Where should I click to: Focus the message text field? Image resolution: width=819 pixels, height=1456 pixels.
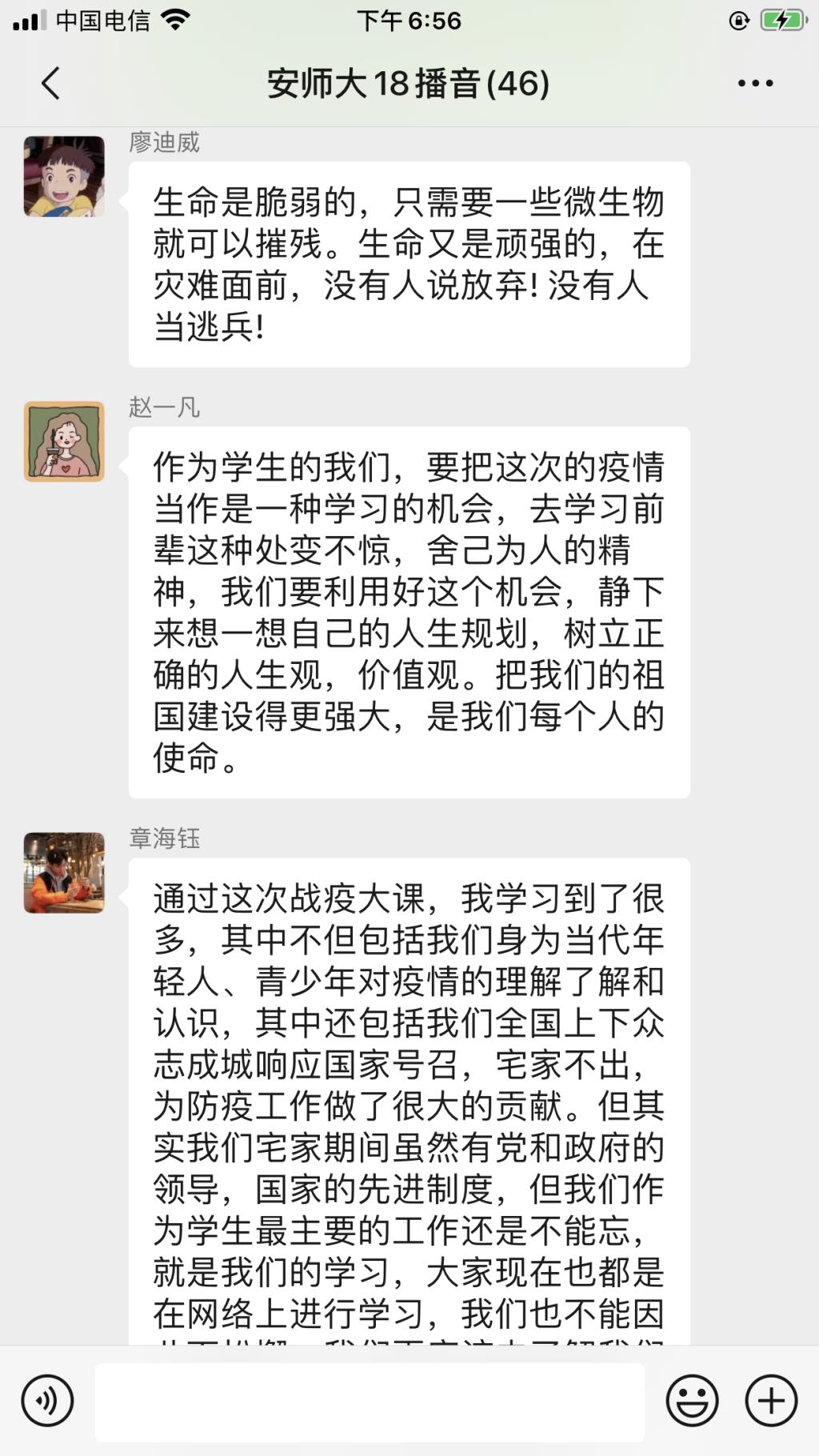(x=370, y=1401)
